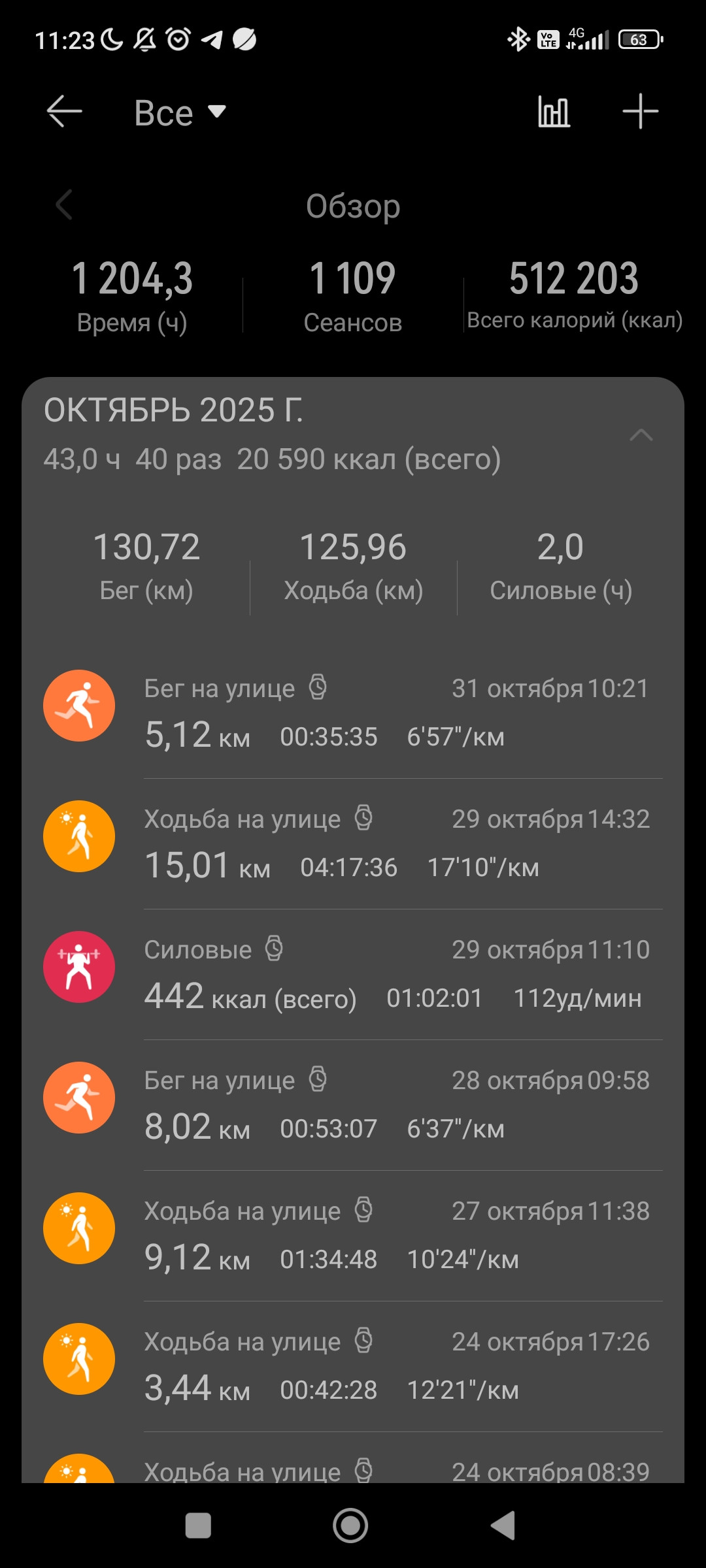Add a new workout with plus
The height and width of the screenshot is (1568, 706).
[x=640, y=112]
